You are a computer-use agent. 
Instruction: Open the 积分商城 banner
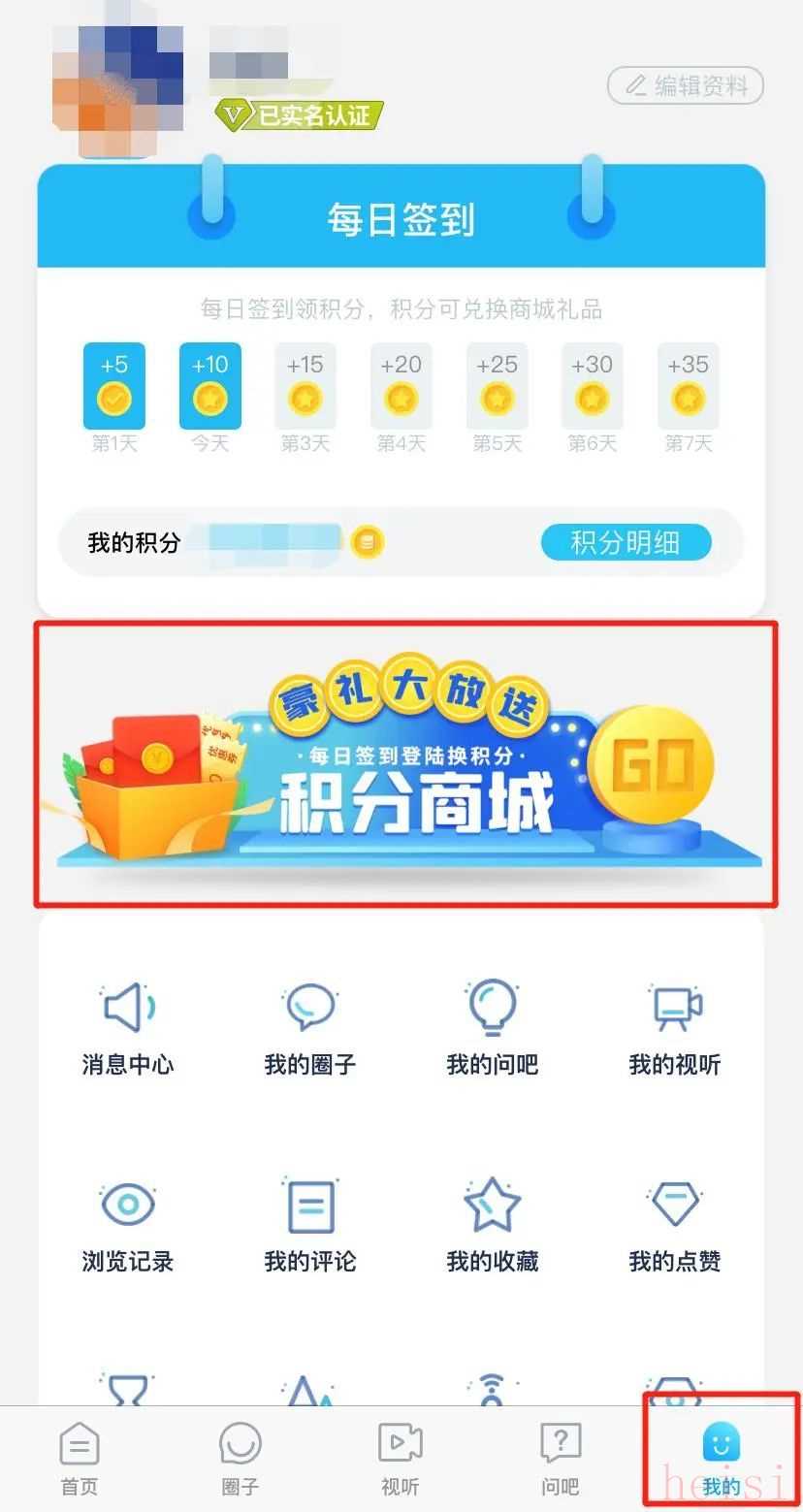coord(405,765)
